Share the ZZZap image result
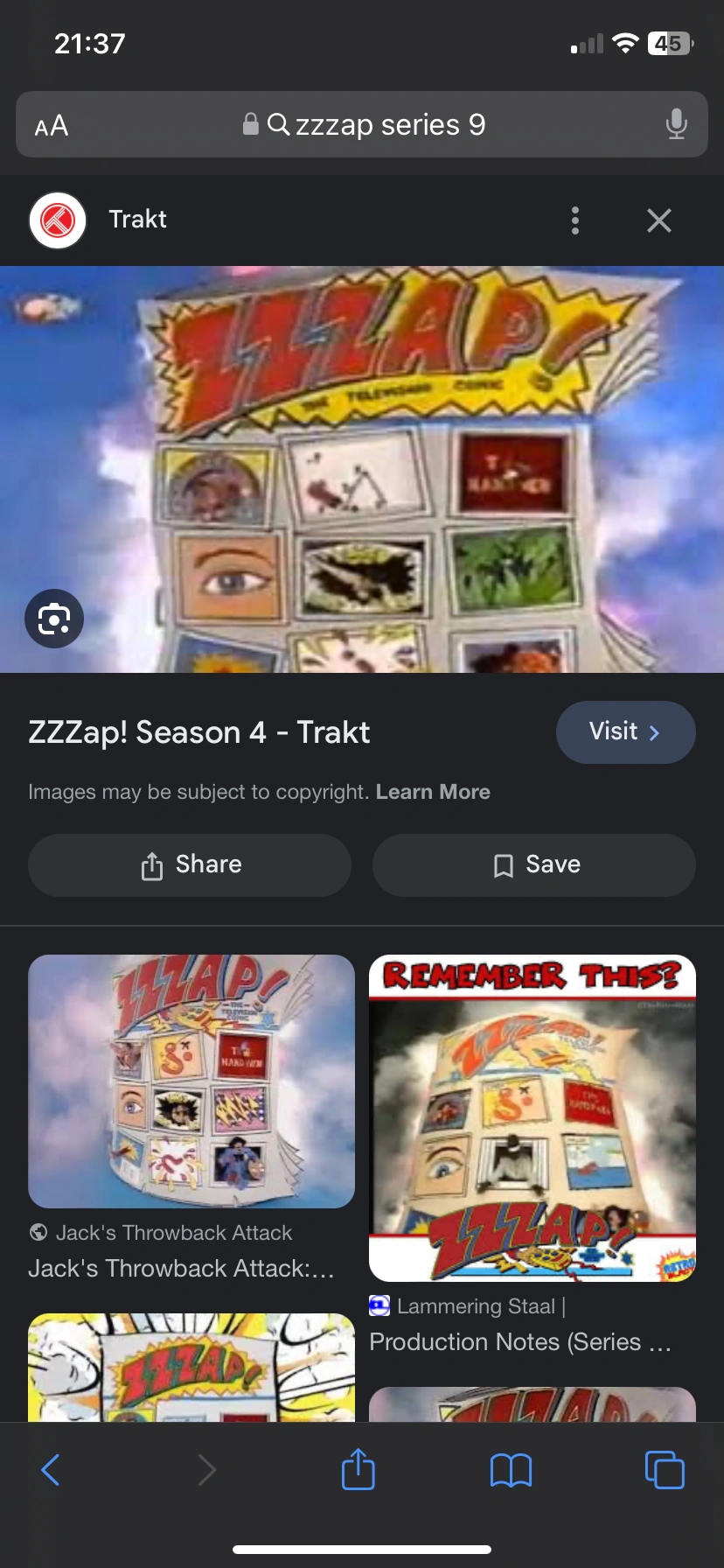Viewport: 724px width, 1568px height. click(189, 864)
